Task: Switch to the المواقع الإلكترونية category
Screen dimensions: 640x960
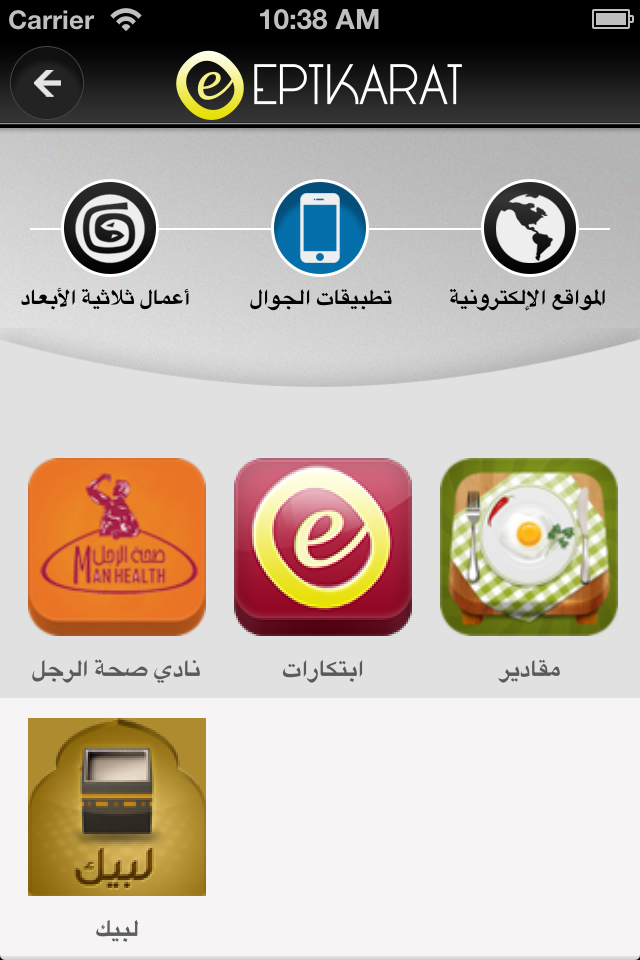Action: (x=529, y=229)
